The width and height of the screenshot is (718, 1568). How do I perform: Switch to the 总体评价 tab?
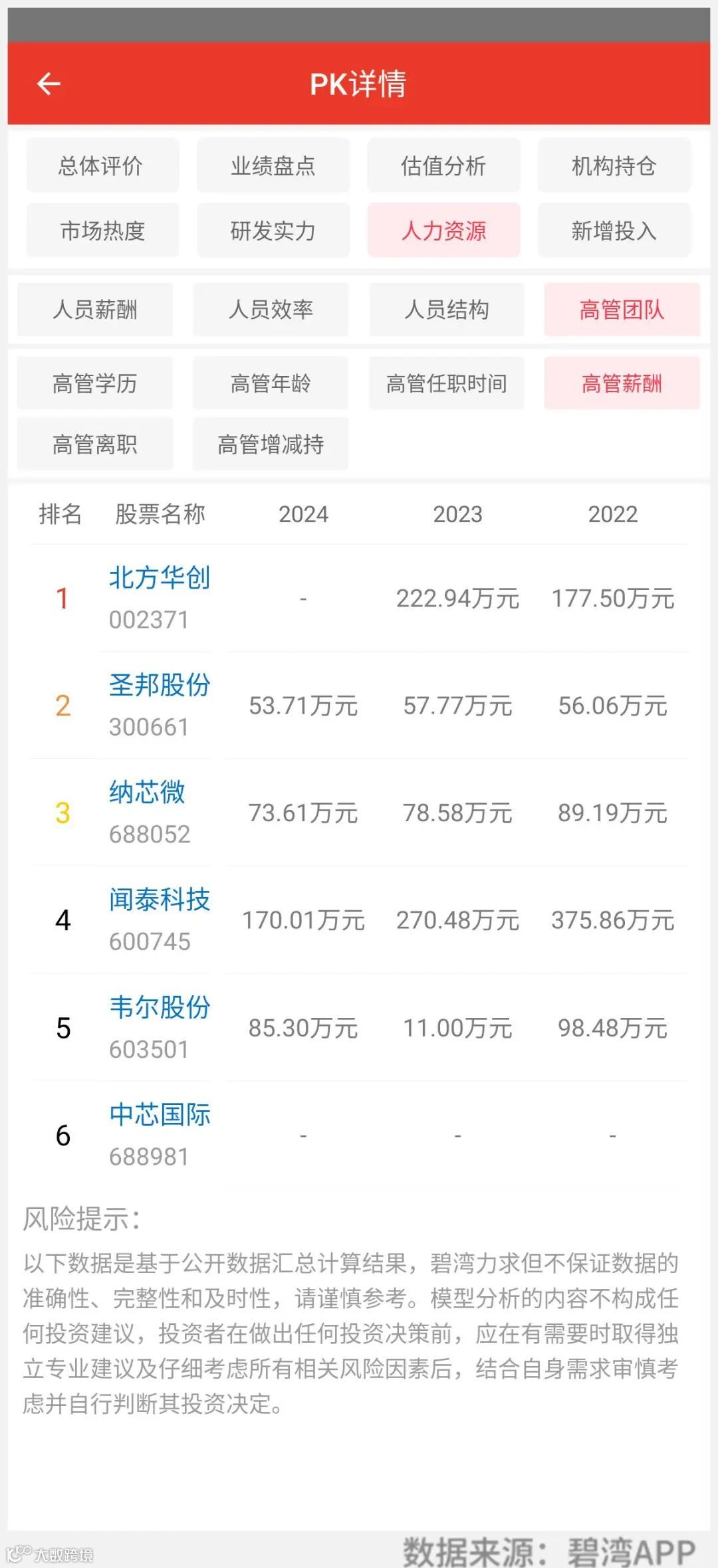[102, 165]
